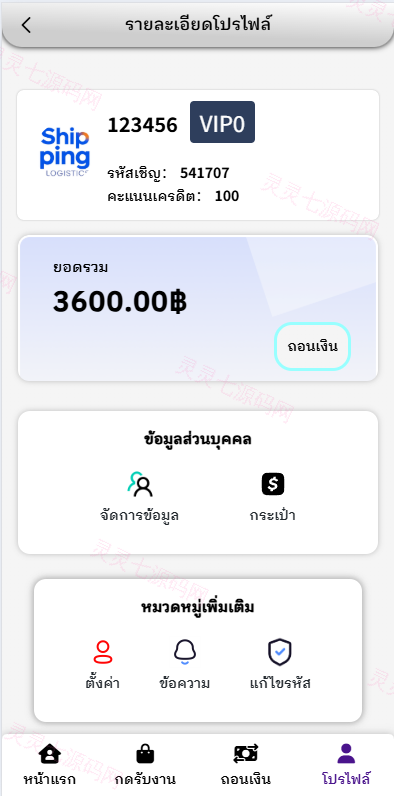Open แก้ไขรหัส to change password
Image resolution: width=394 pixels, height=796 pixels.
point(280,665)
